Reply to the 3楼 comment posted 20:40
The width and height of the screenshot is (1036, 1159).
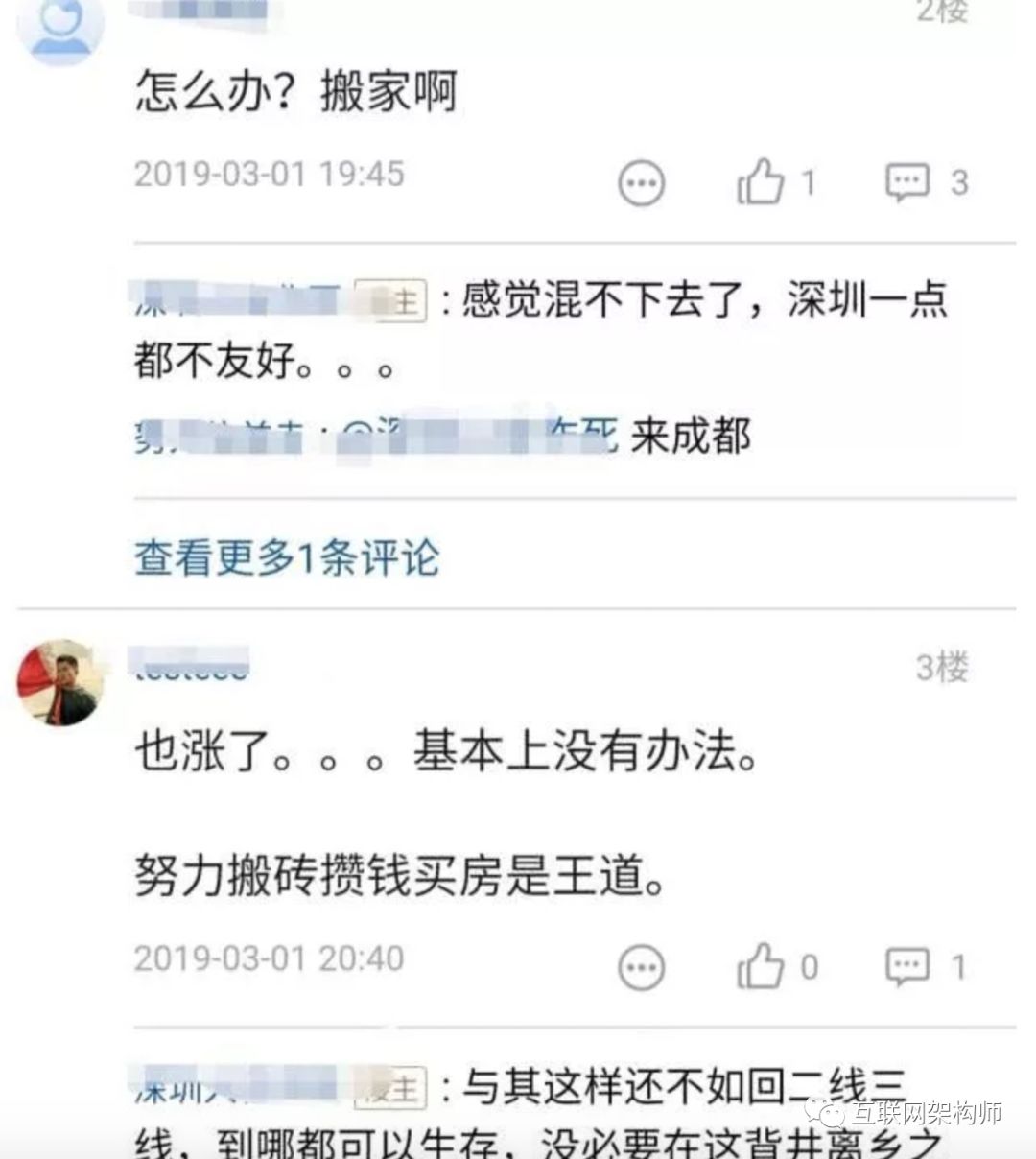[x=906, y=966]
